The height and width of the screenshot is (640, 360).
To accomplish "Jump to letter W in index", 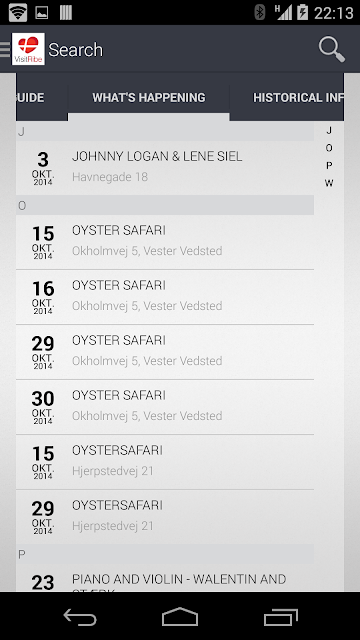I will (329, 183).
